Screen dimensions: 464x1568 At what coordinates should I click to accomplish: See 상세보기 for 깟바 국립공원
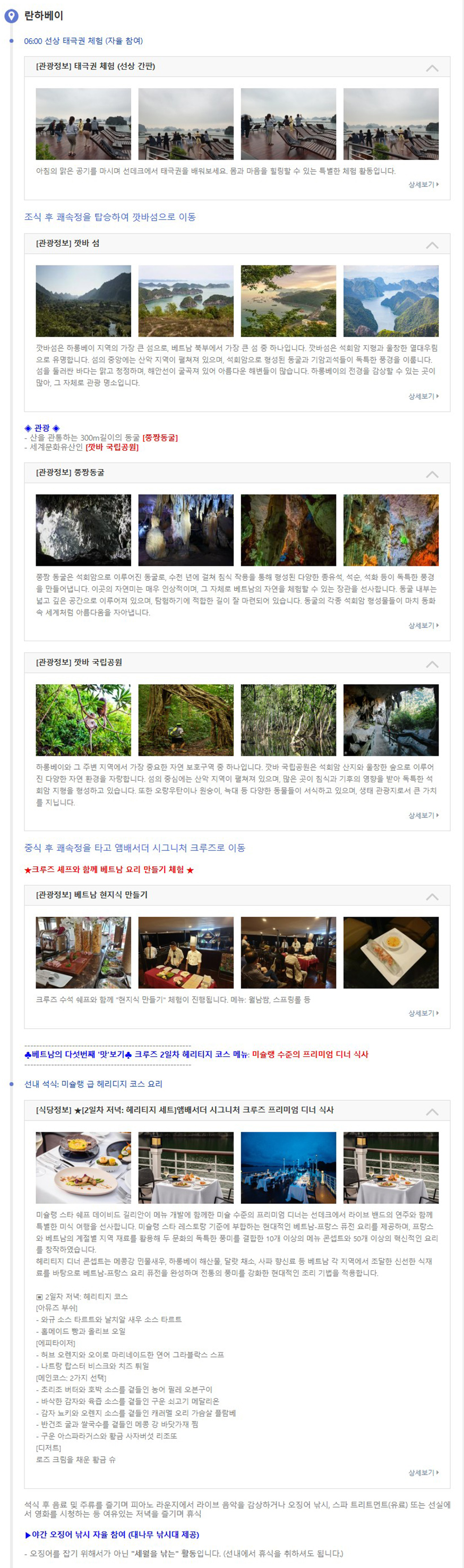[423, 815]
